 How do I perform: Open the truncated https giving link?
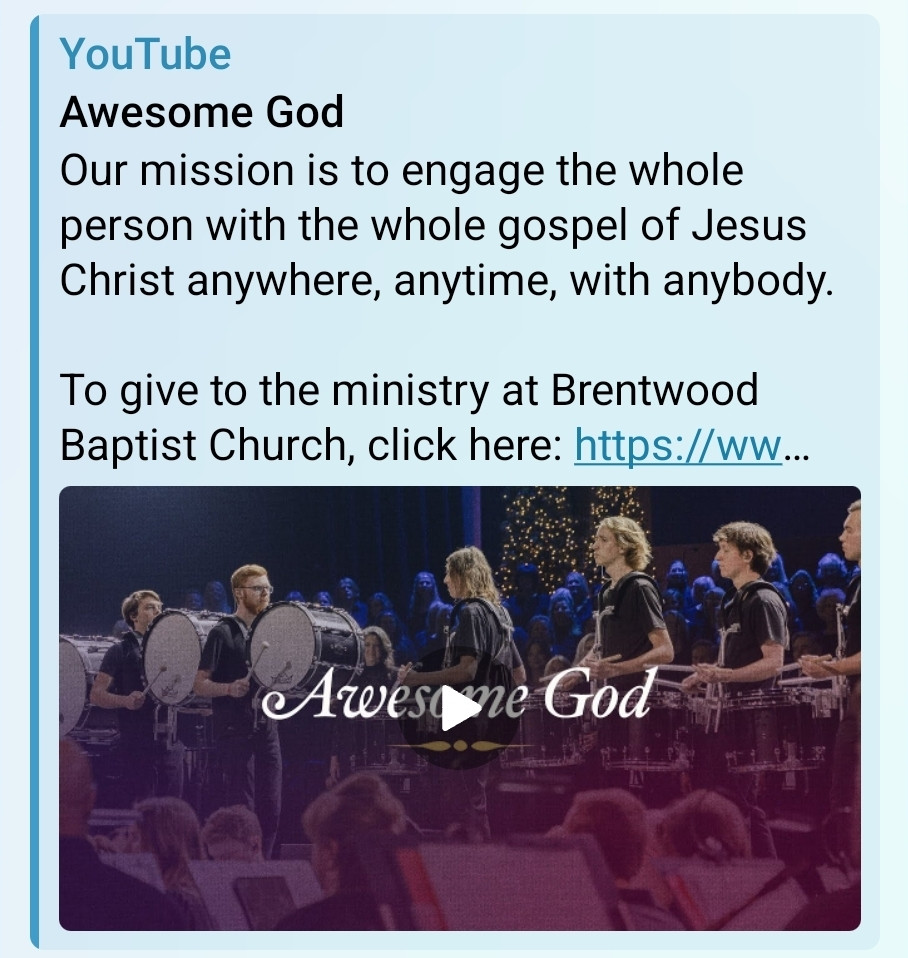coord(680,447)
